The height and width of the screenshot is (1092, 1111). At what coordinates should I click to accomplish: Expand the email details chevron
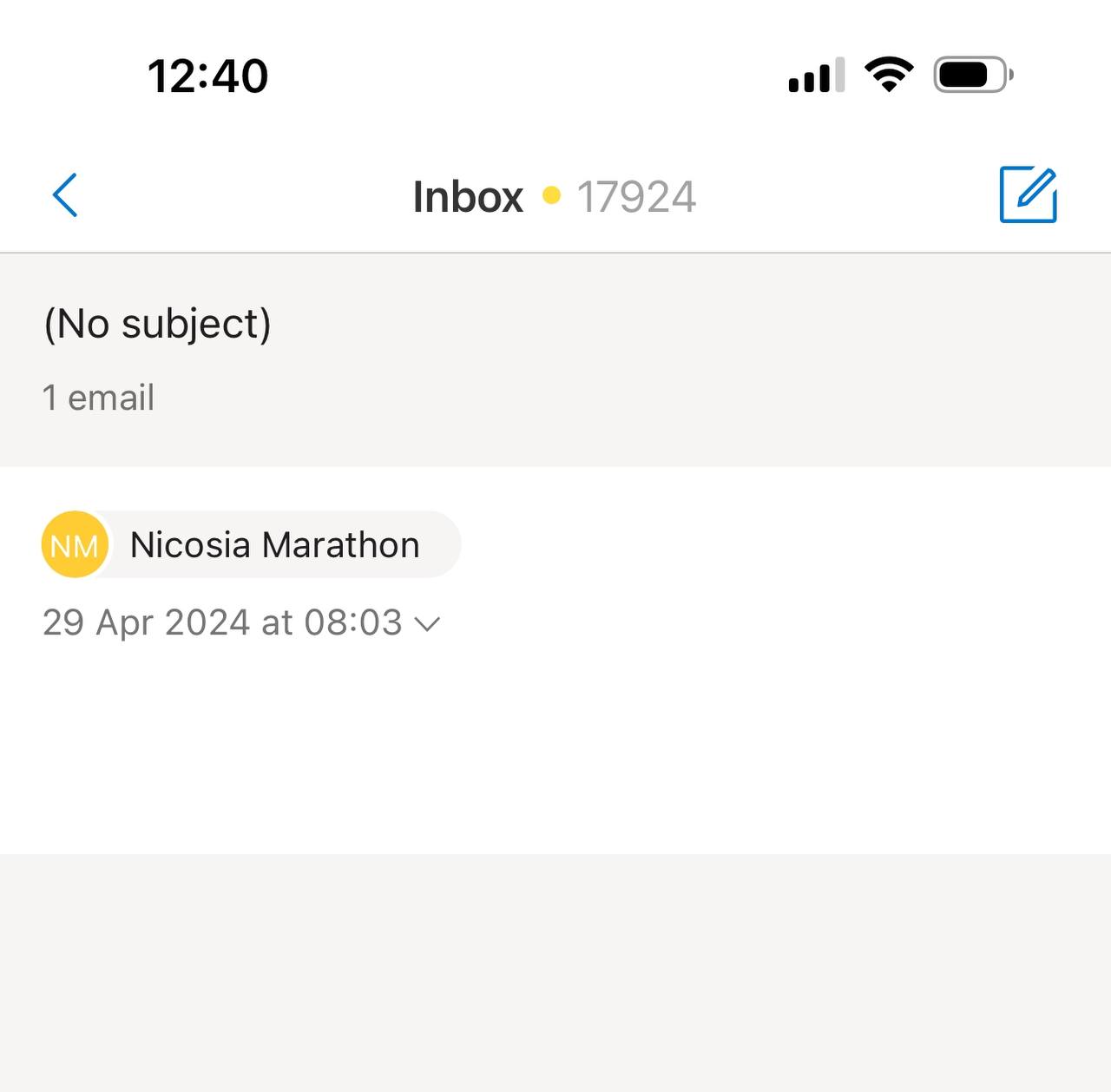click(427, 623)
